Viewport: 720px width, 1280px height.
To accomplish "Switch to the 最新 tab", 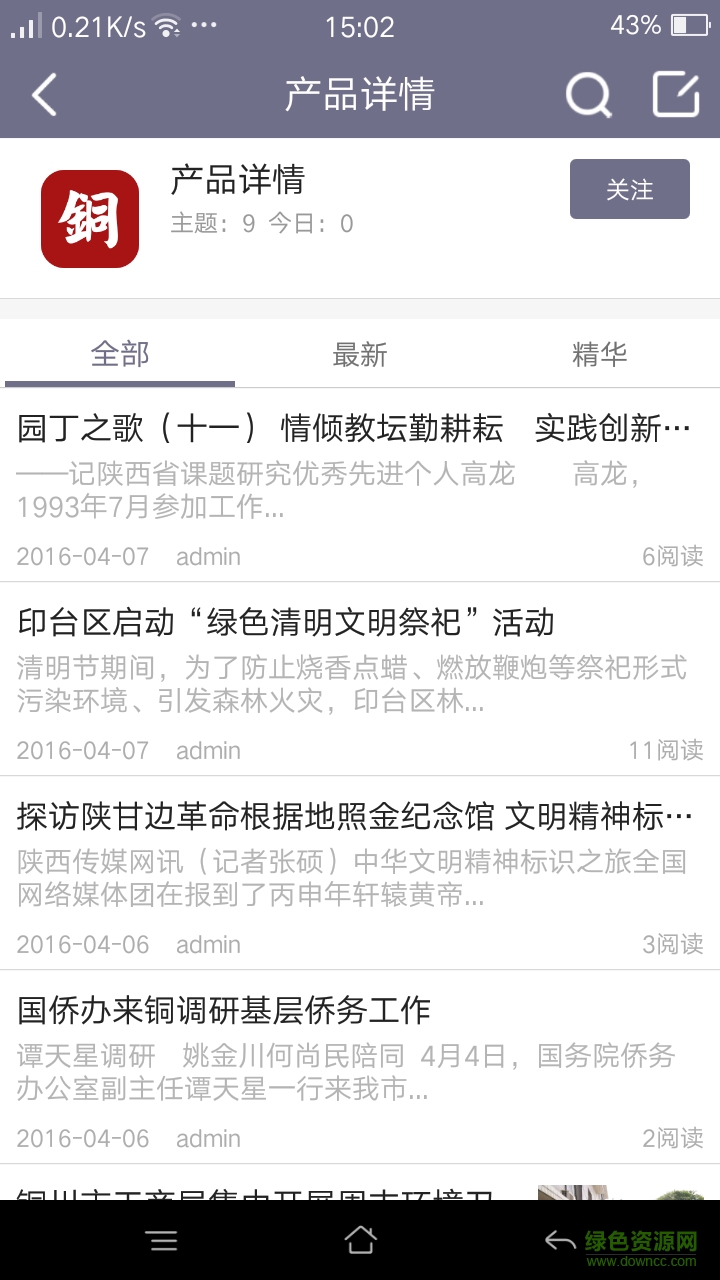I will click(x=360, y=354).
